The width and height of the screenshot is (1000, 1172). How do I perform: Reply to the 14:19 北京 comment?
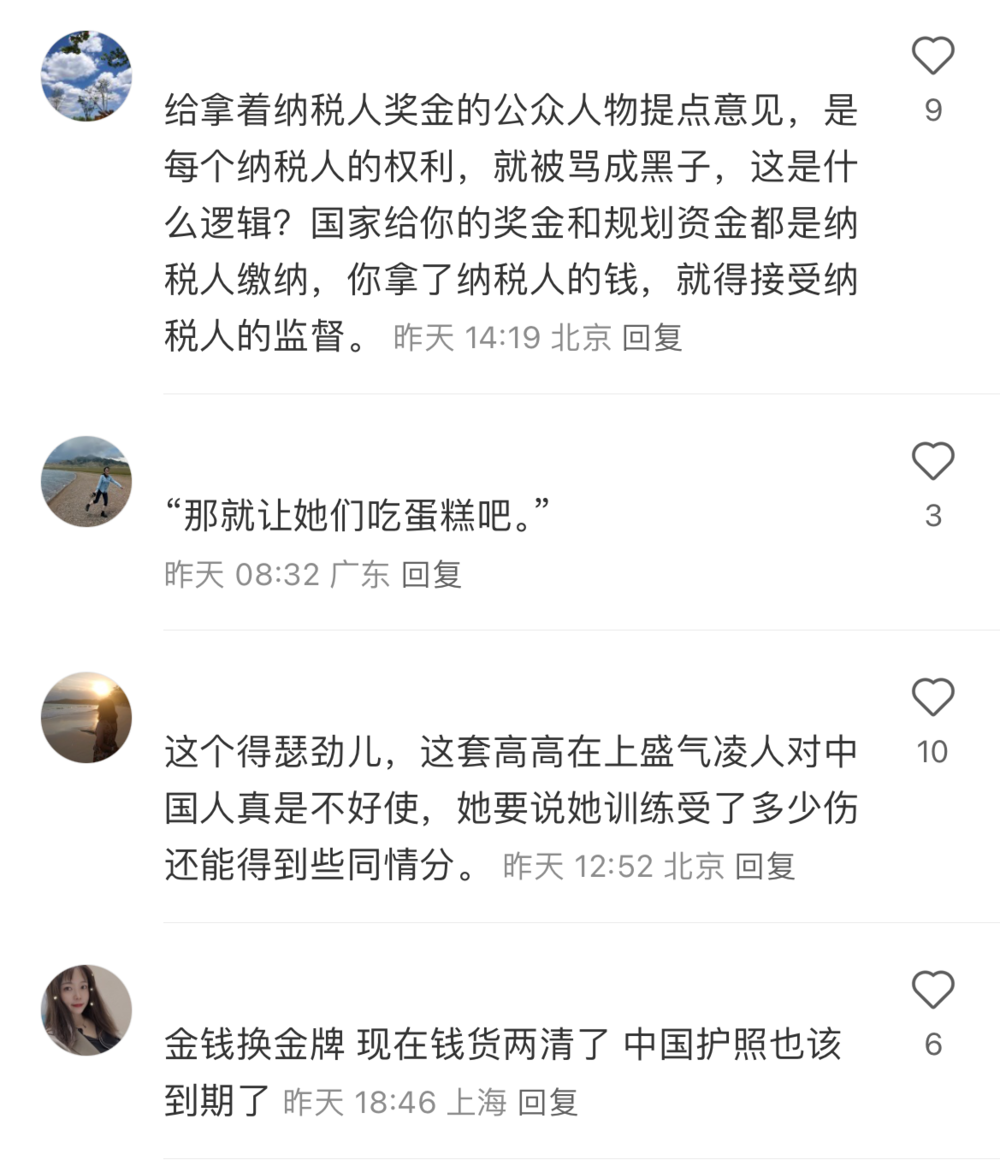[652, 337]
